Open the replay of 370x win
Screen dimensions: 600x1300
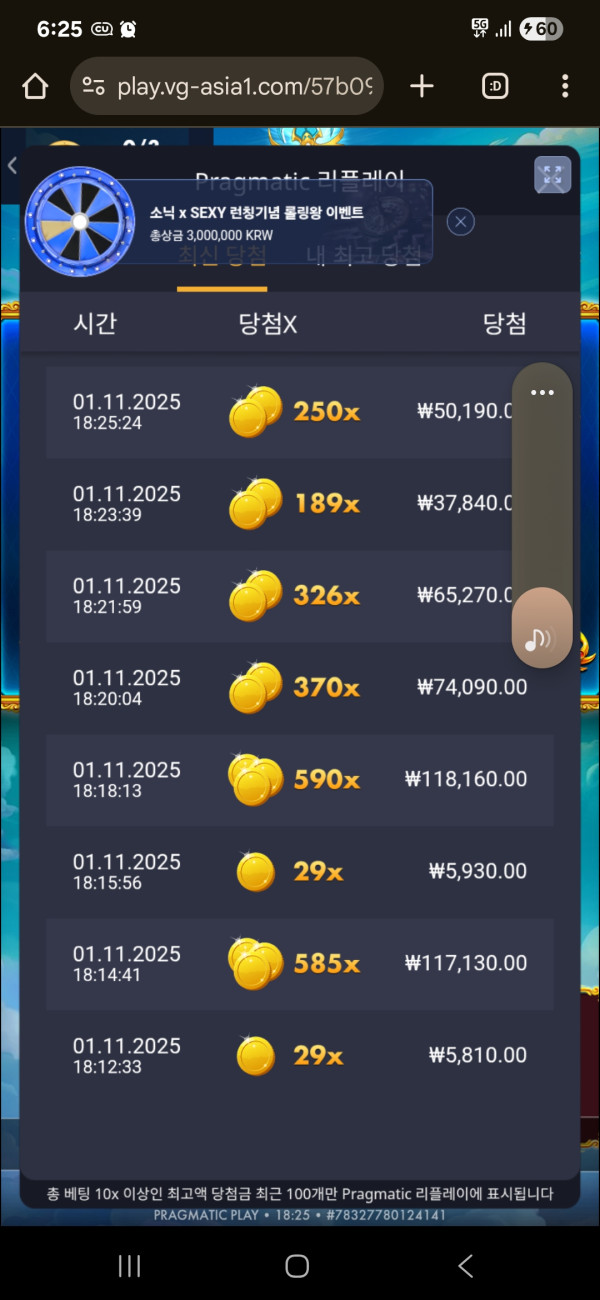280,688
